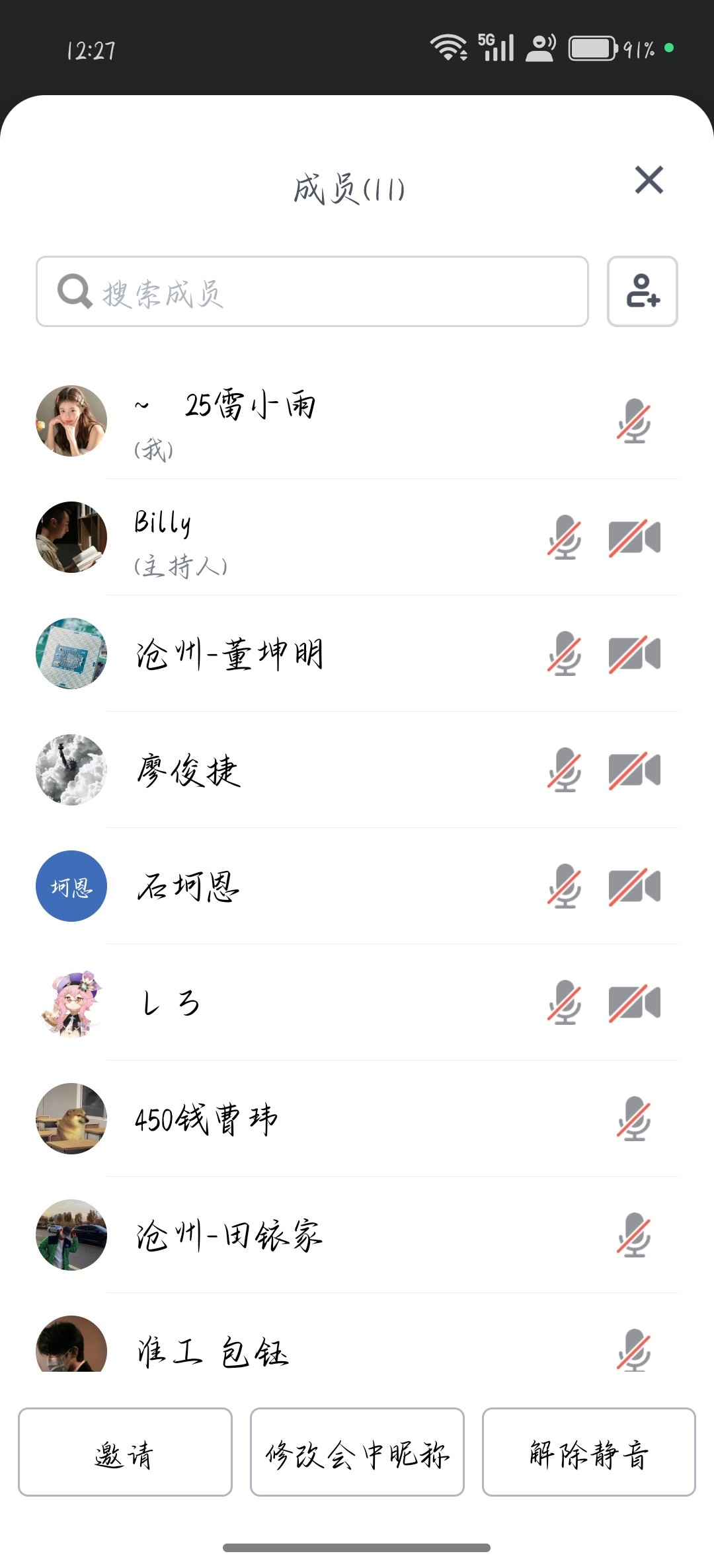Click the mute icon next to 沧州-田铱家
714x1568 pixels.
[633, 1234]
